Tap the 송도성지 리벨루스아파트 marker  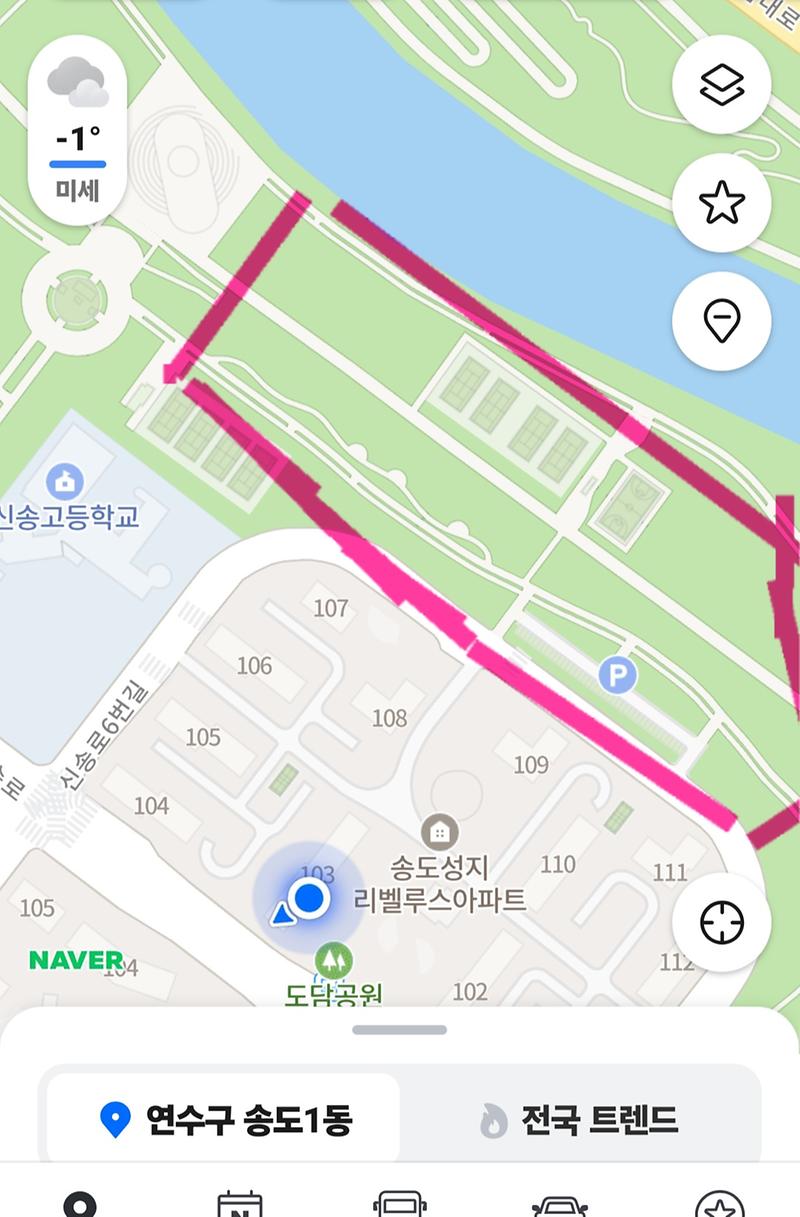click(x=437, y=832)
